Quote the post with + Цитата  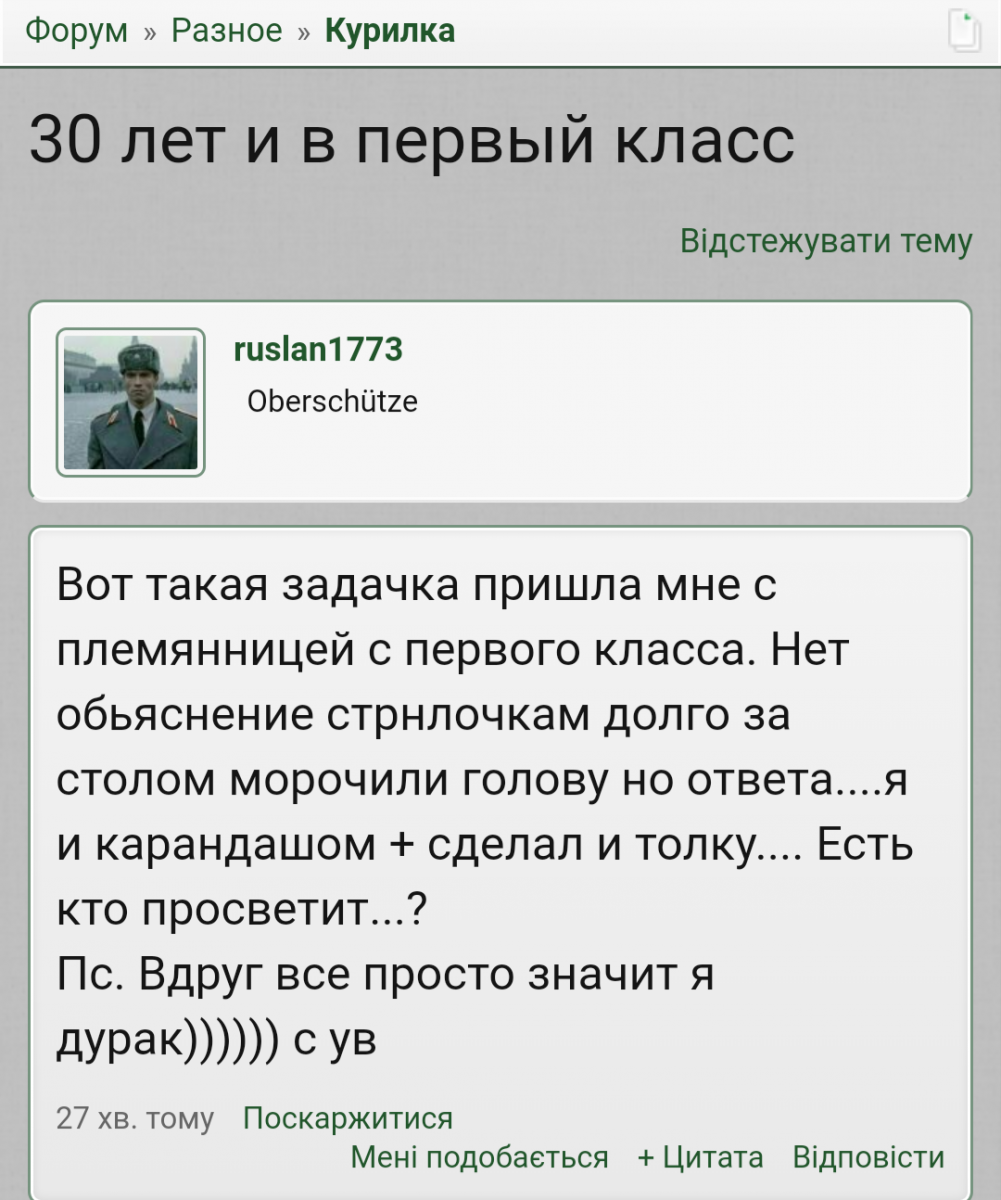click(700, 1157)
